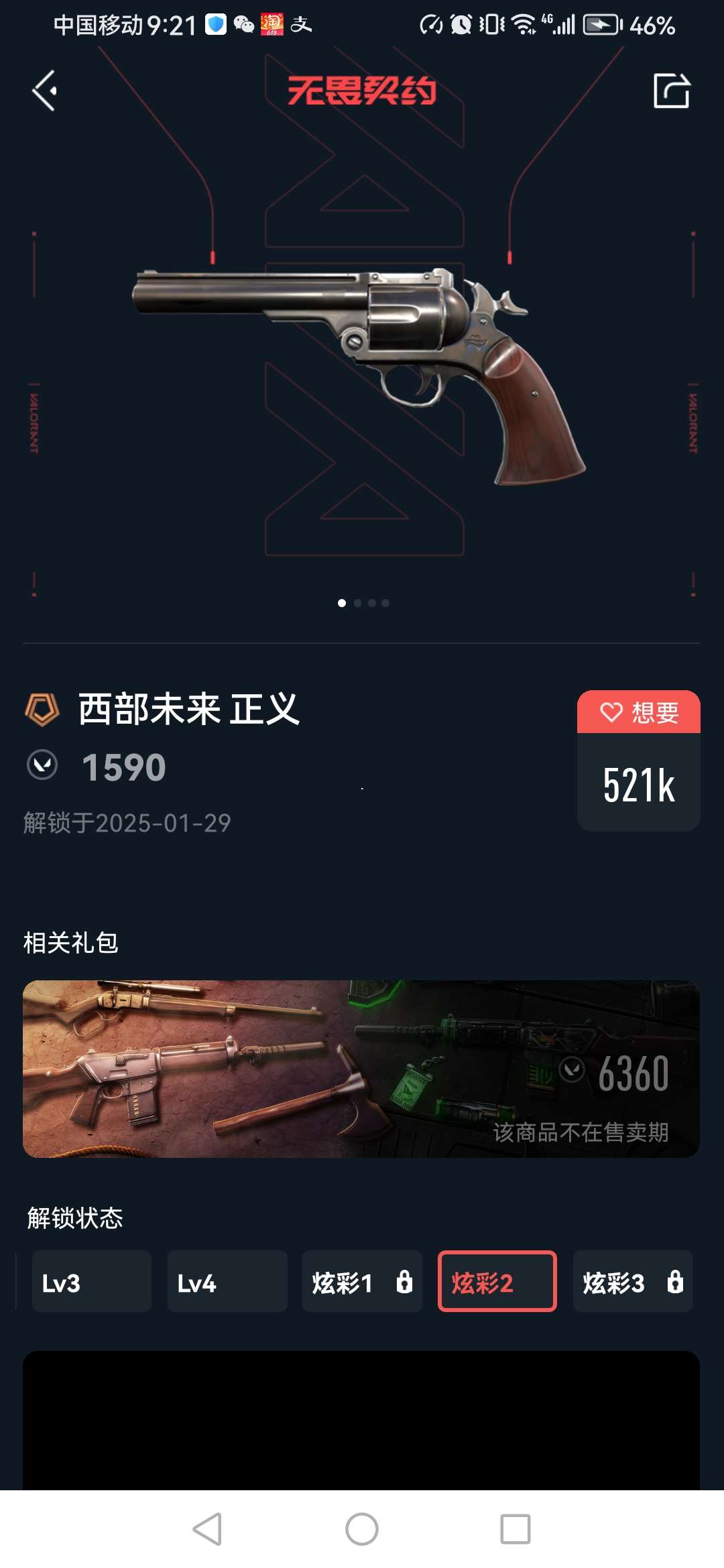Viewport: 724px width, 1568px height.
Task: Open the related bundle card priced 6360
Action: point(361,1069)
